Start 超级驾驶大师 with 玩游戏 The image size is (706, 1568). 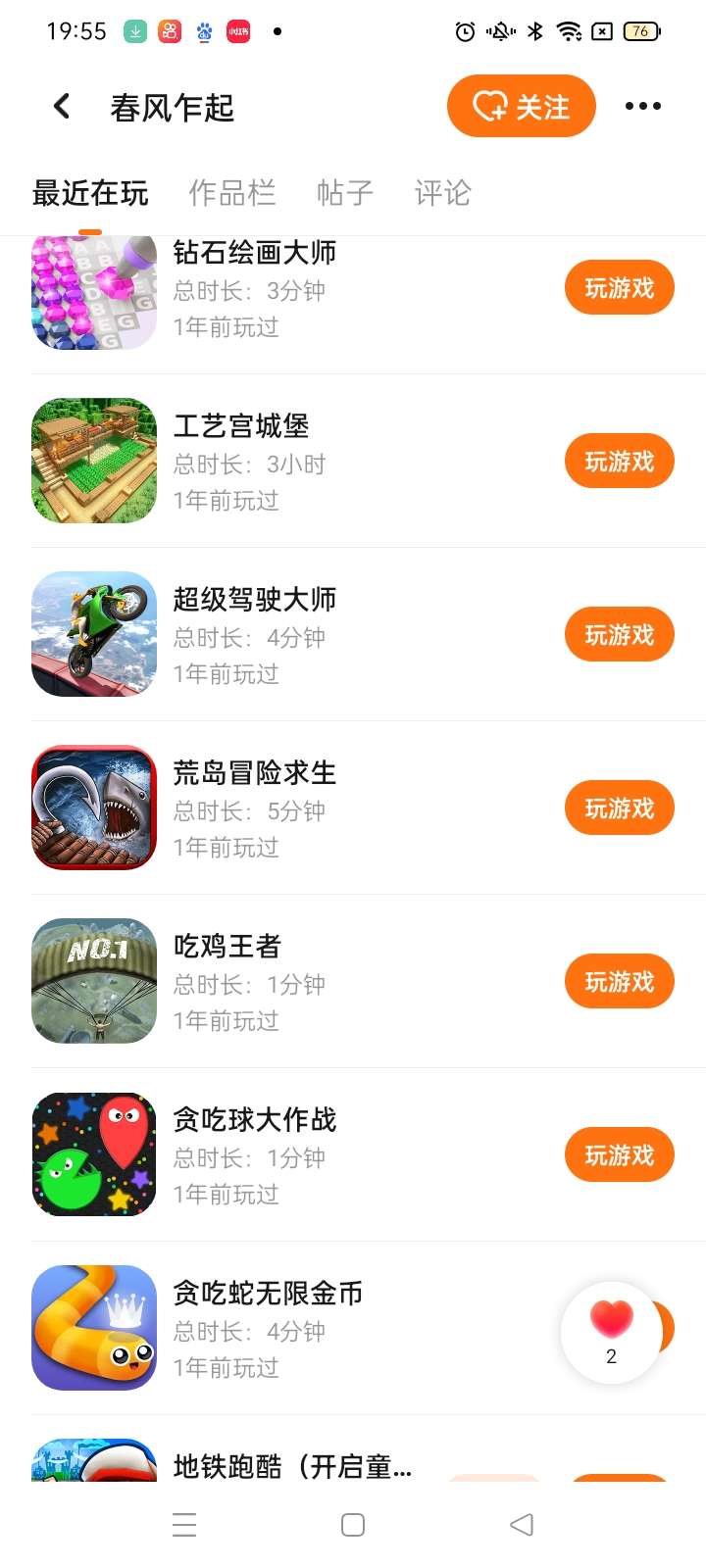(619, 635)
